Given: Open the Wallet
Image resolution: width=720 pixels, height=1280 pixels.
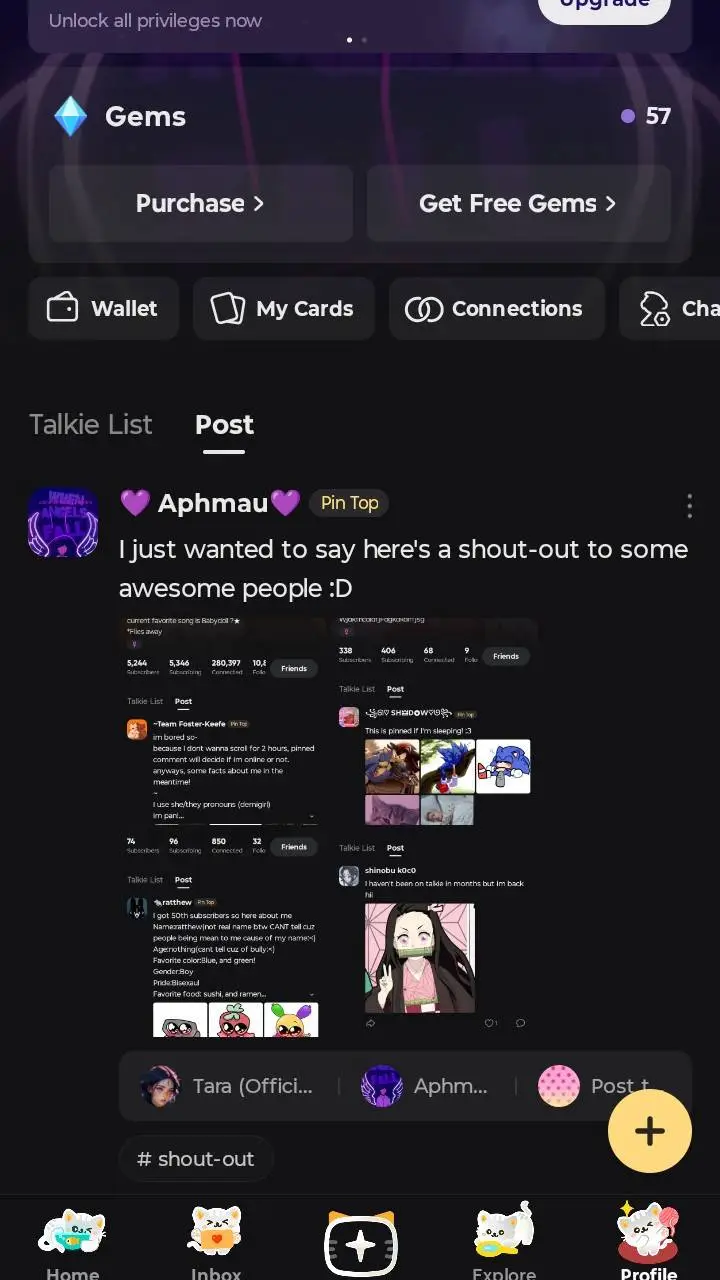Looking at the screenshot, I should pos(103,308).
